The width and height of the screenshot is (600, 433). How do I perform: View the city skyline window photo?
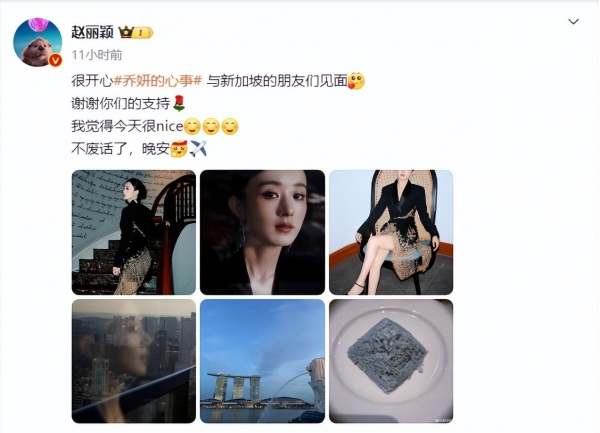tap(134, 360)
